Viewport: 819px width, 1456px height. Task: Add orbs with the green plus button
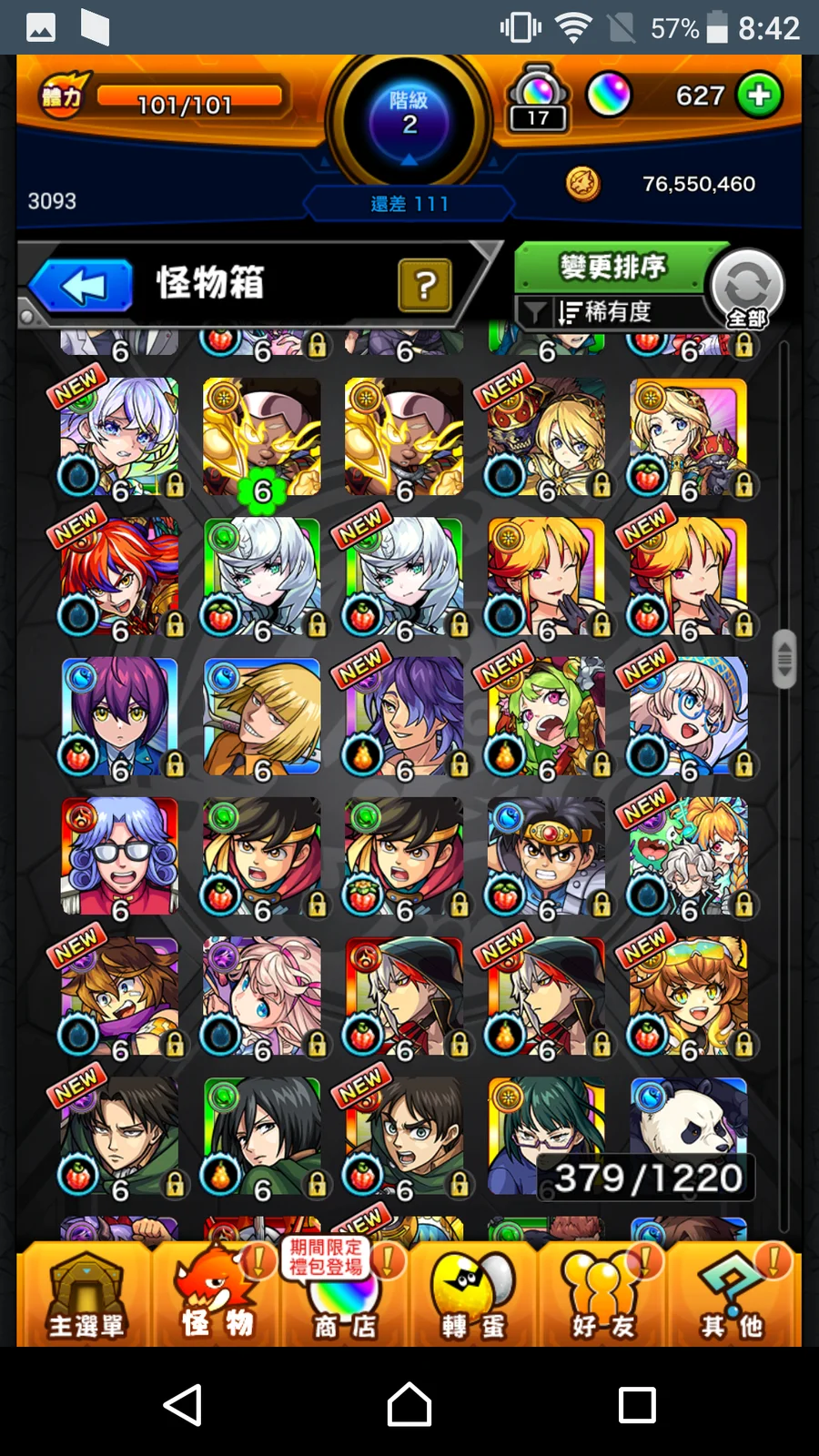coord(760,95)
